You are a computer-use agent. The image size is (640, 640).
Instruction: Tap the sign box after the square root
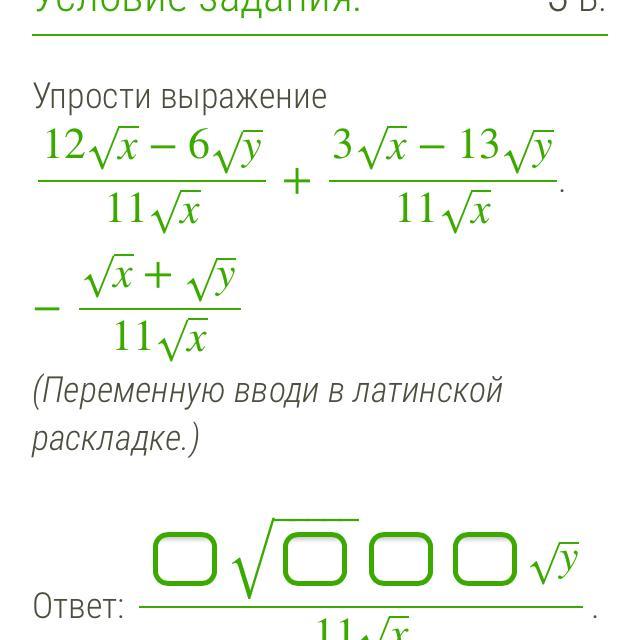pos(400,559)
